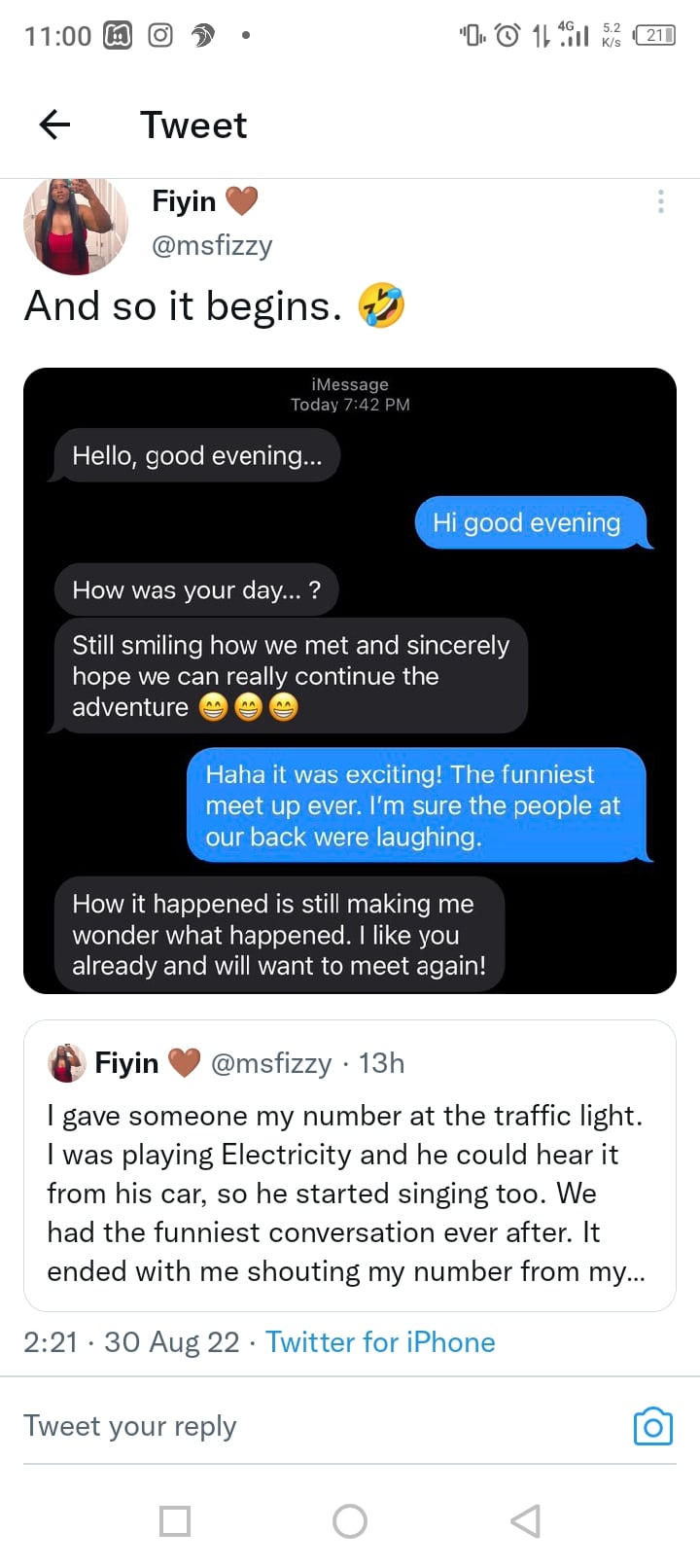Open the iMessage screenshot image
The width and height of the screenshot is (700, 1568).
[350, 680]
